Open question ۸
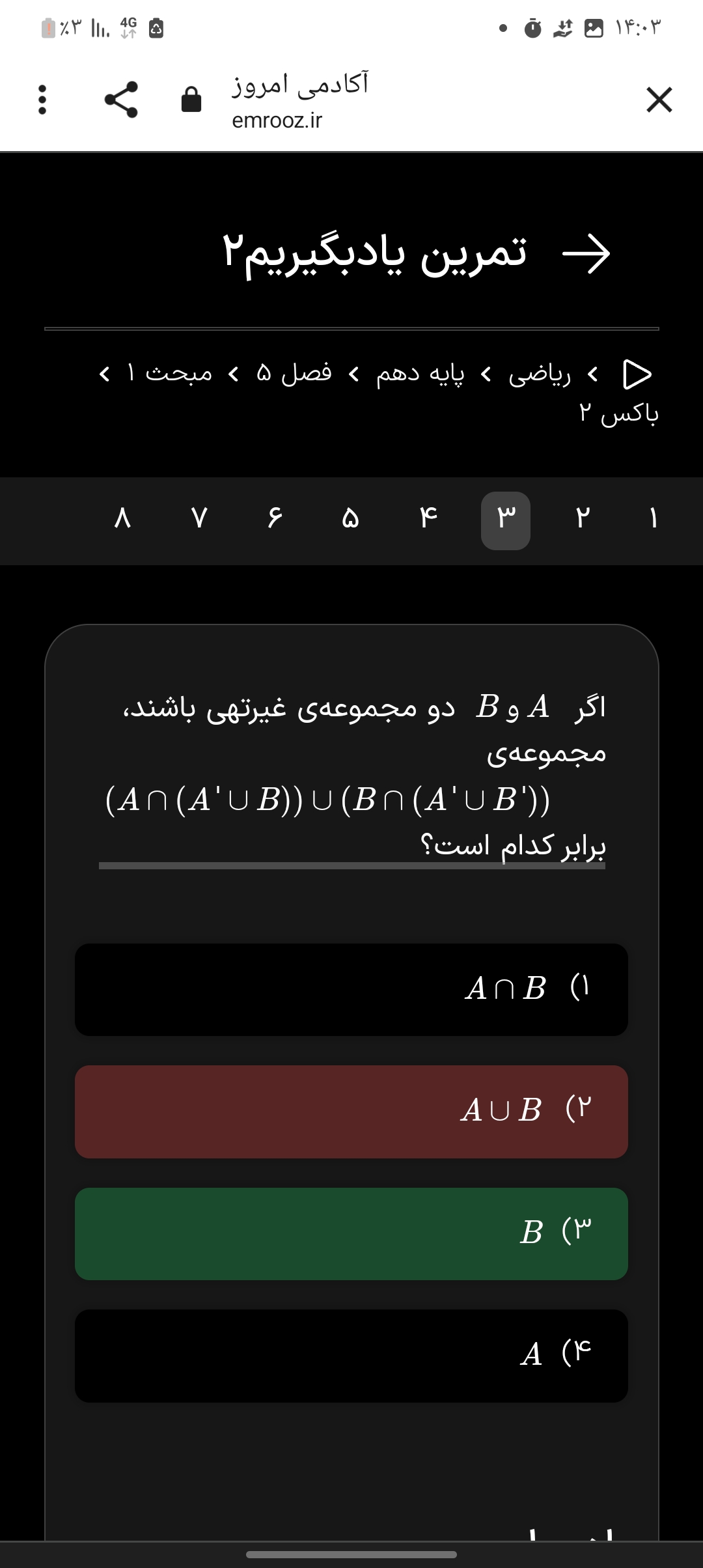Viewport: 703px width, 1568px height. coord(122,520)
